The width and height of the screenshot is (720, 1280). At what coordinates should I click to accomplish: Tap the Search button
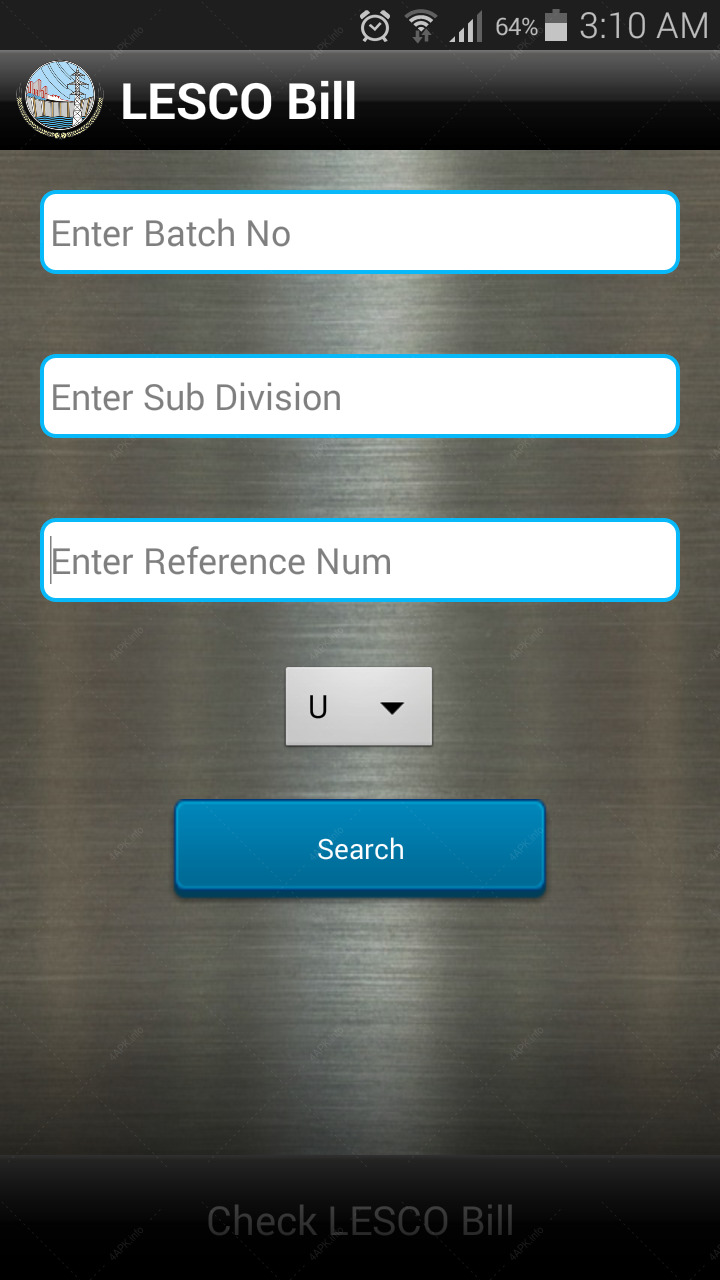pyautogui.click(x=360, y=847)
